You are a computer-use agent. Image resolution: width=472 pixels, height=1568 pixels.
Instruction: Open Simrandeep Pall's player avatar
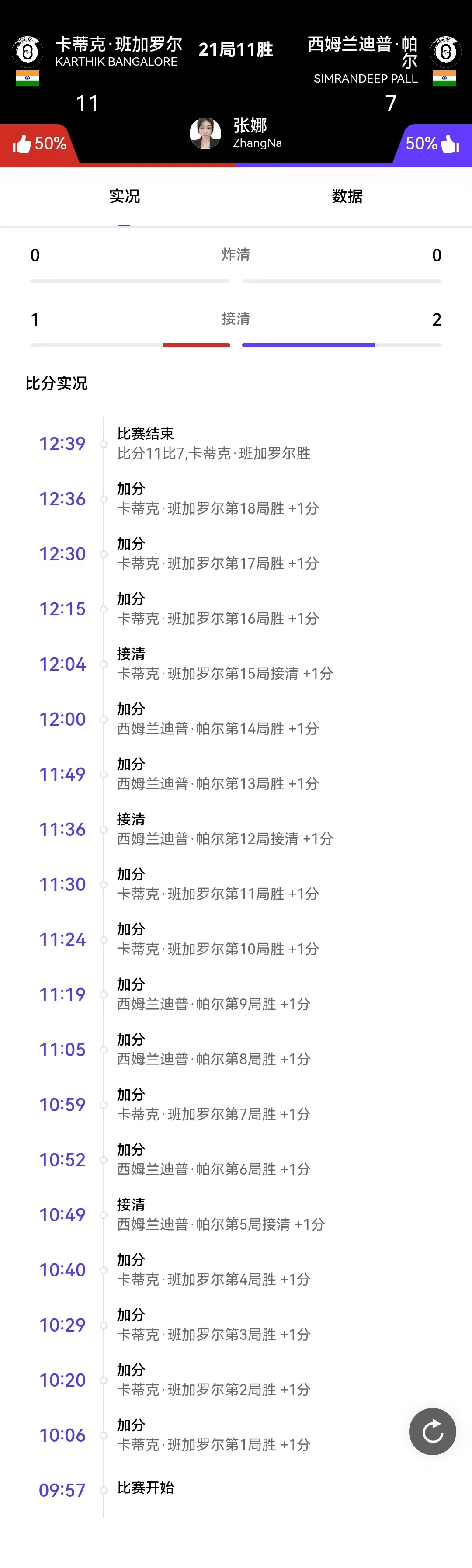tap(445, 52)
